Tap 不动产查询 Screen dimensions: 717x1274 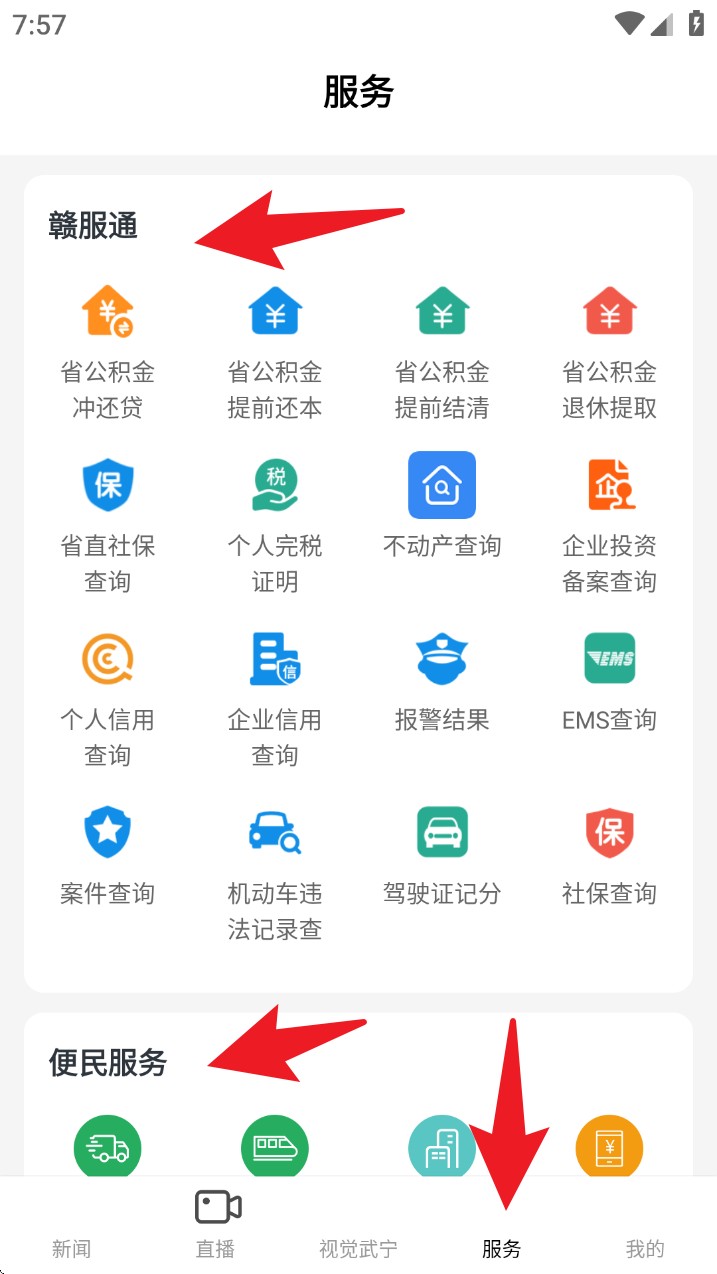[442, 506]
